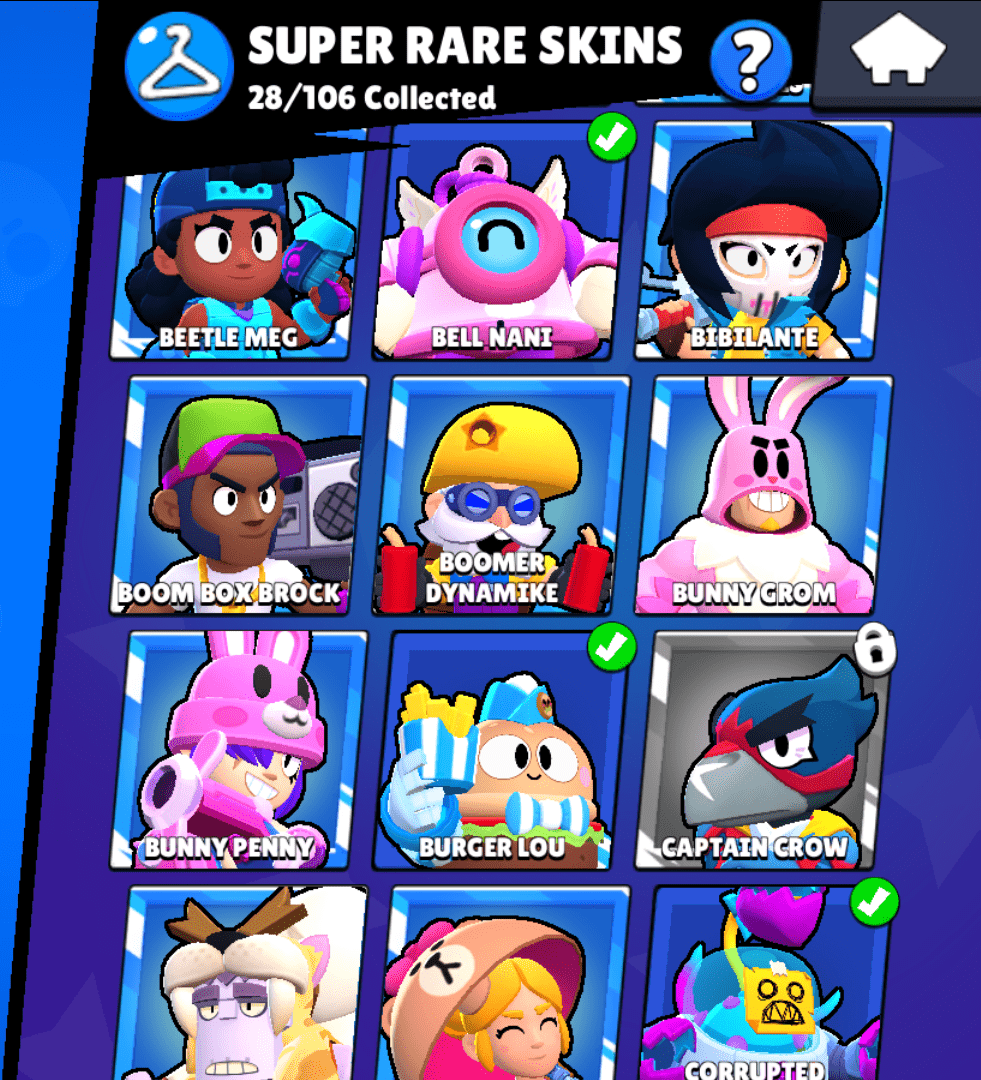The image size is (981, 1080).
Task: Open the Boom Box Brock skin
Action: 236,497
